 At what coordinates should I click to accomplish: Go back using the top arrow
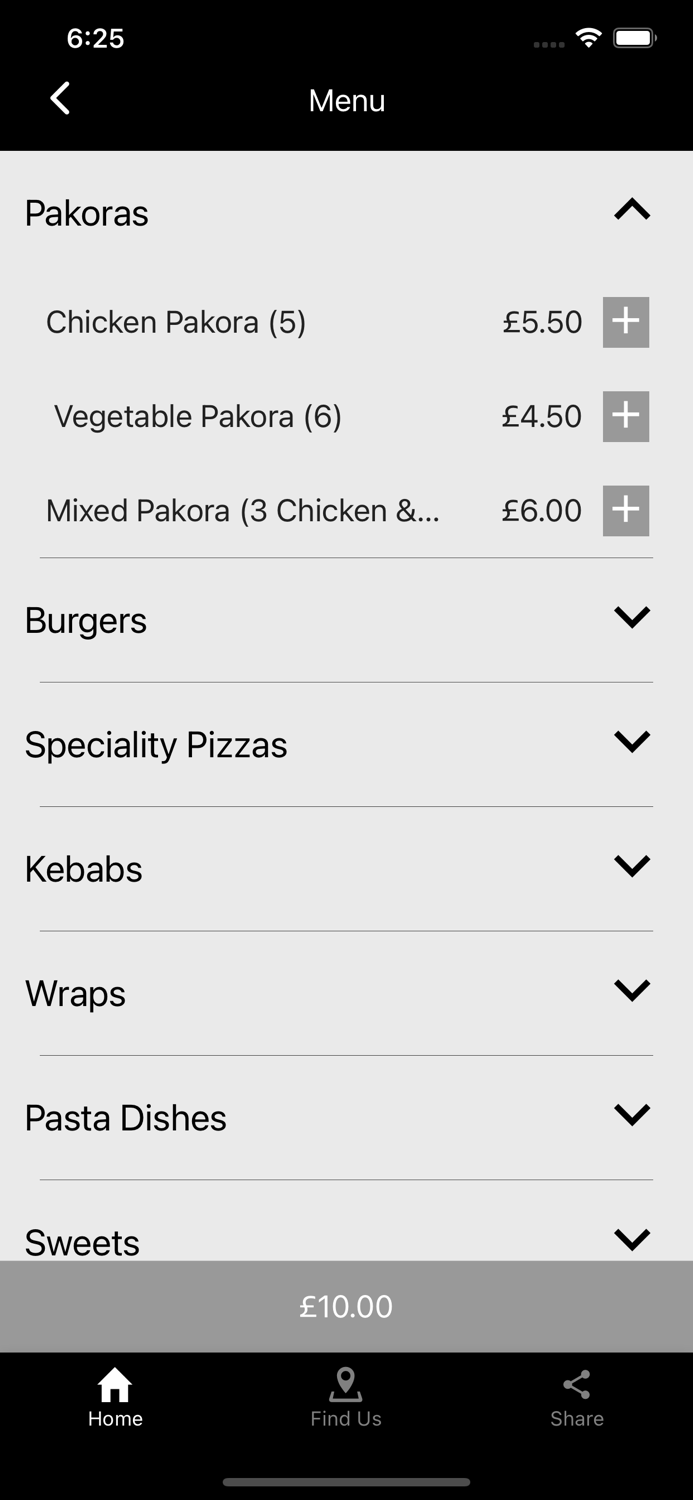click(60, 99)
